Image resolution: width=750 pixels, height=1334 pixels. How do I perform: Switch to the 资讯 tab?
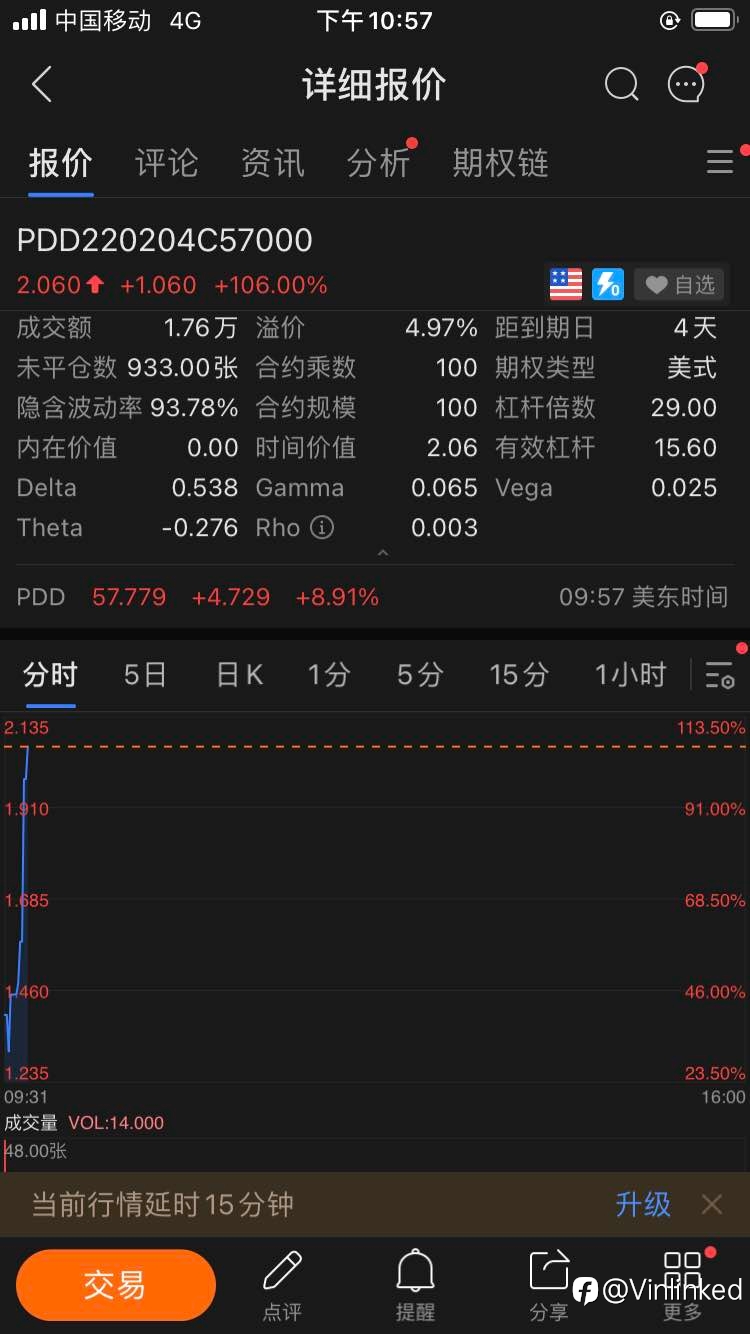coord(272,163)
